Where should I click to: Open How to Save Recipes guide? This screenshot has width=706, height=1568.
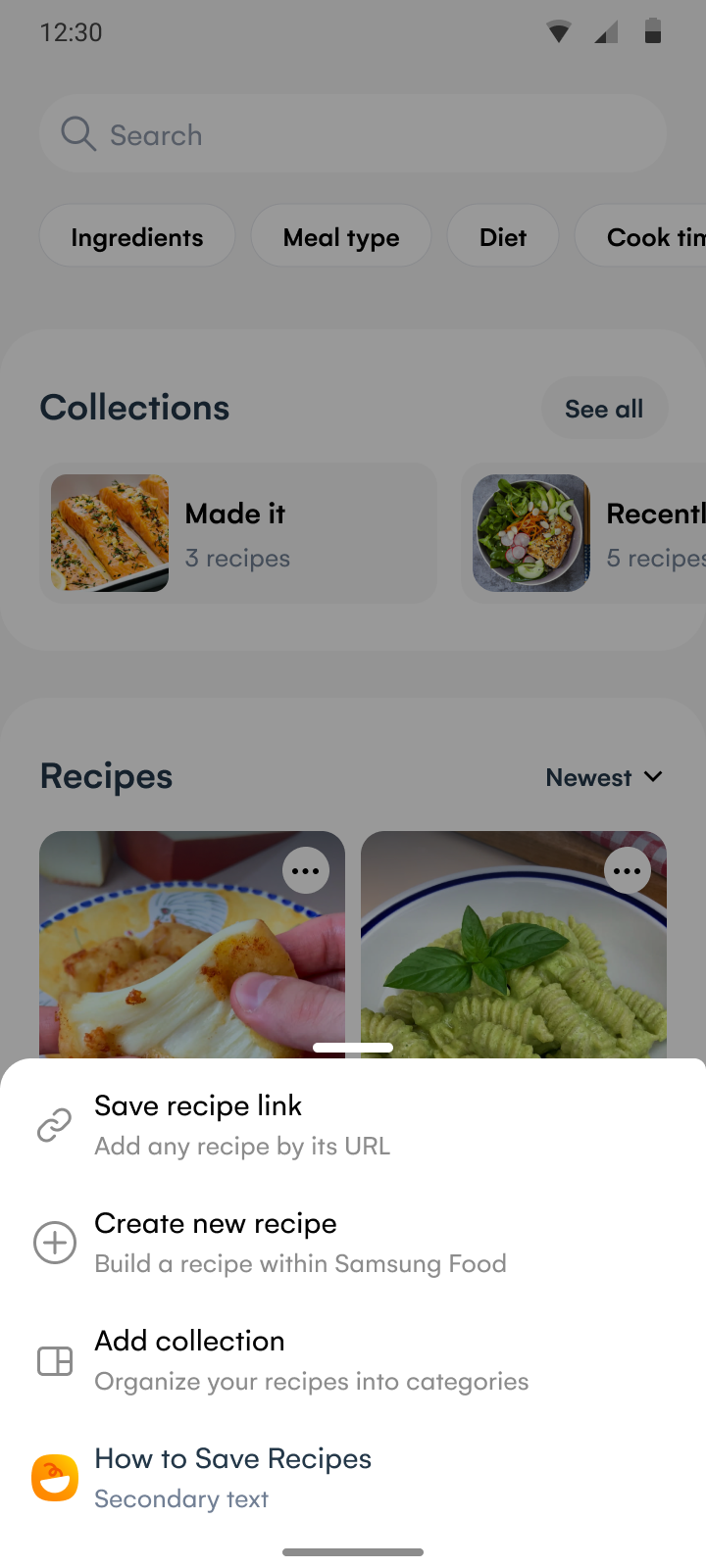click(x=353, y=1478)
